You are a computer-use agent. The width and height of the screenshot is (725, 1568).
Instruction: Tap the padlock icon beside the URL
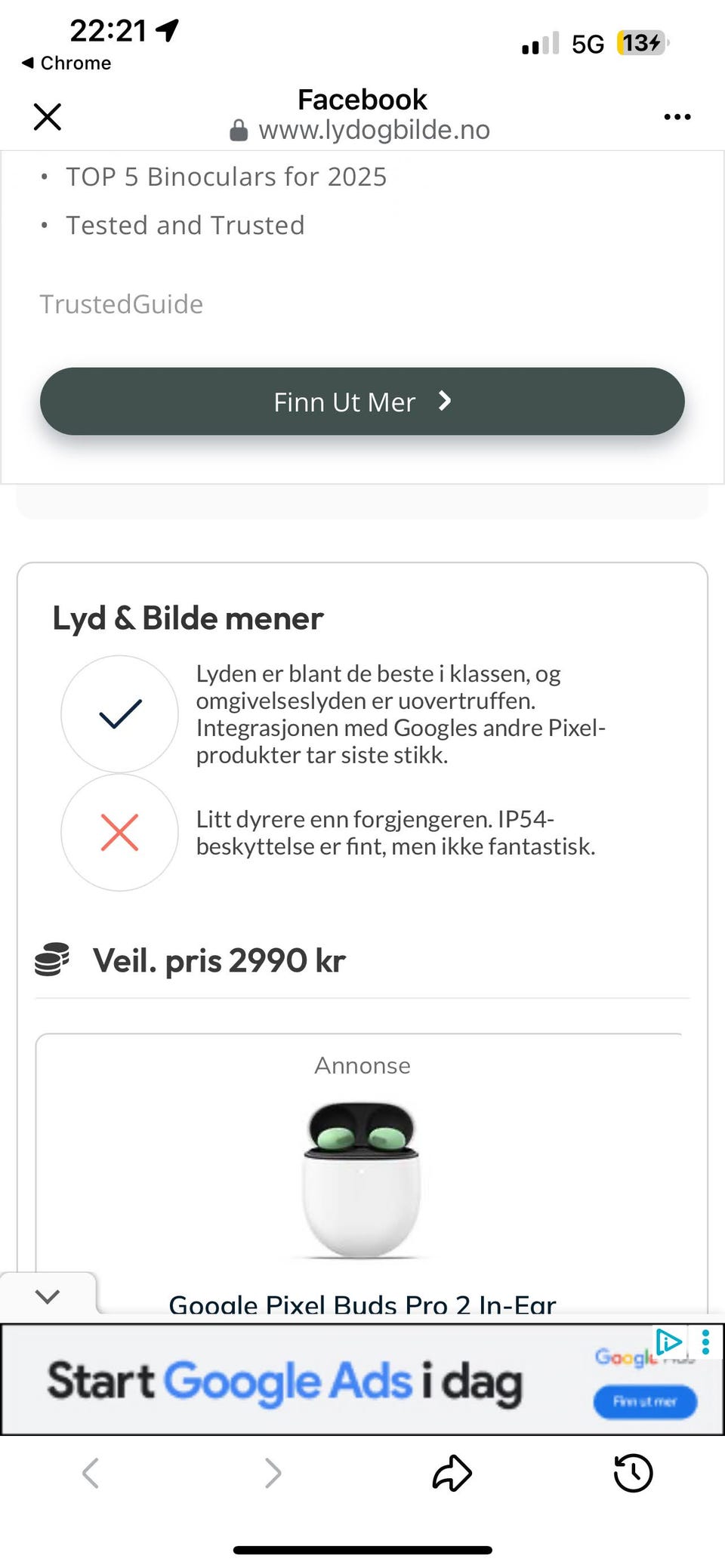(240, 129)
